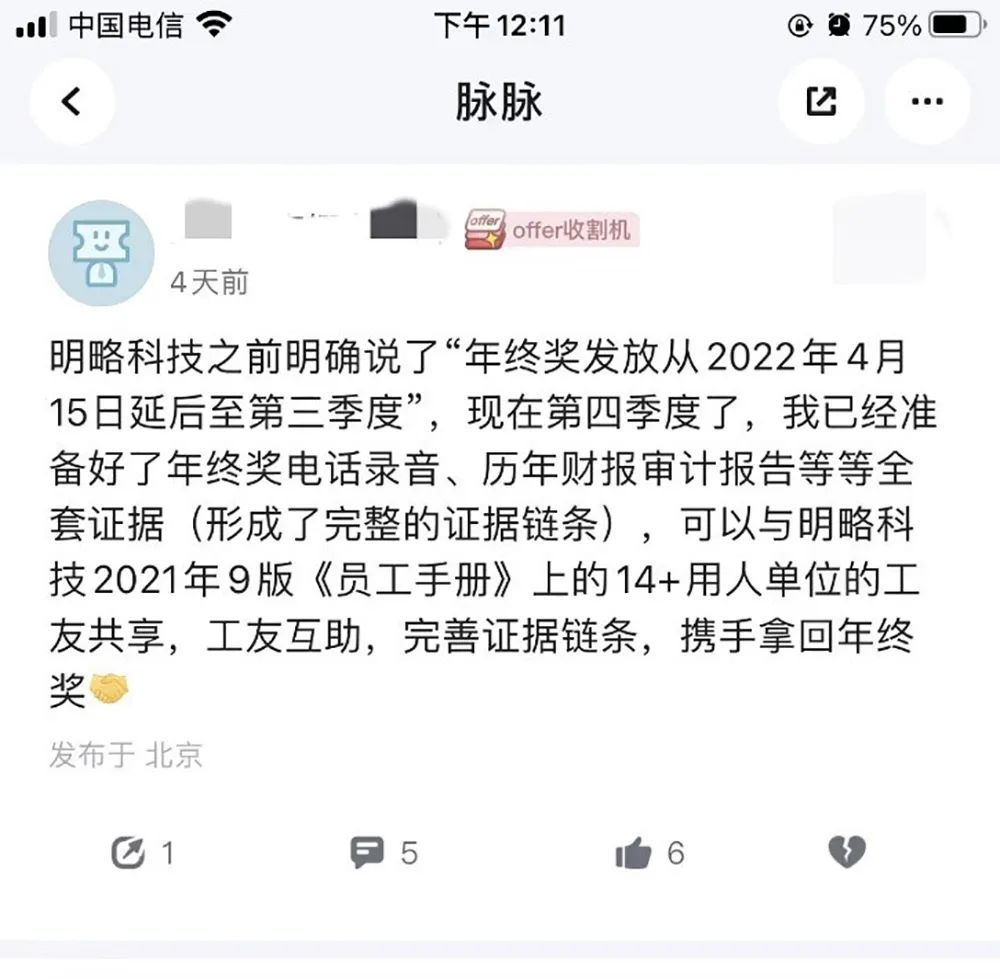Open the share icon in the header
Image resolution: width=1000 pixels, height=979 pixels.
821,101
